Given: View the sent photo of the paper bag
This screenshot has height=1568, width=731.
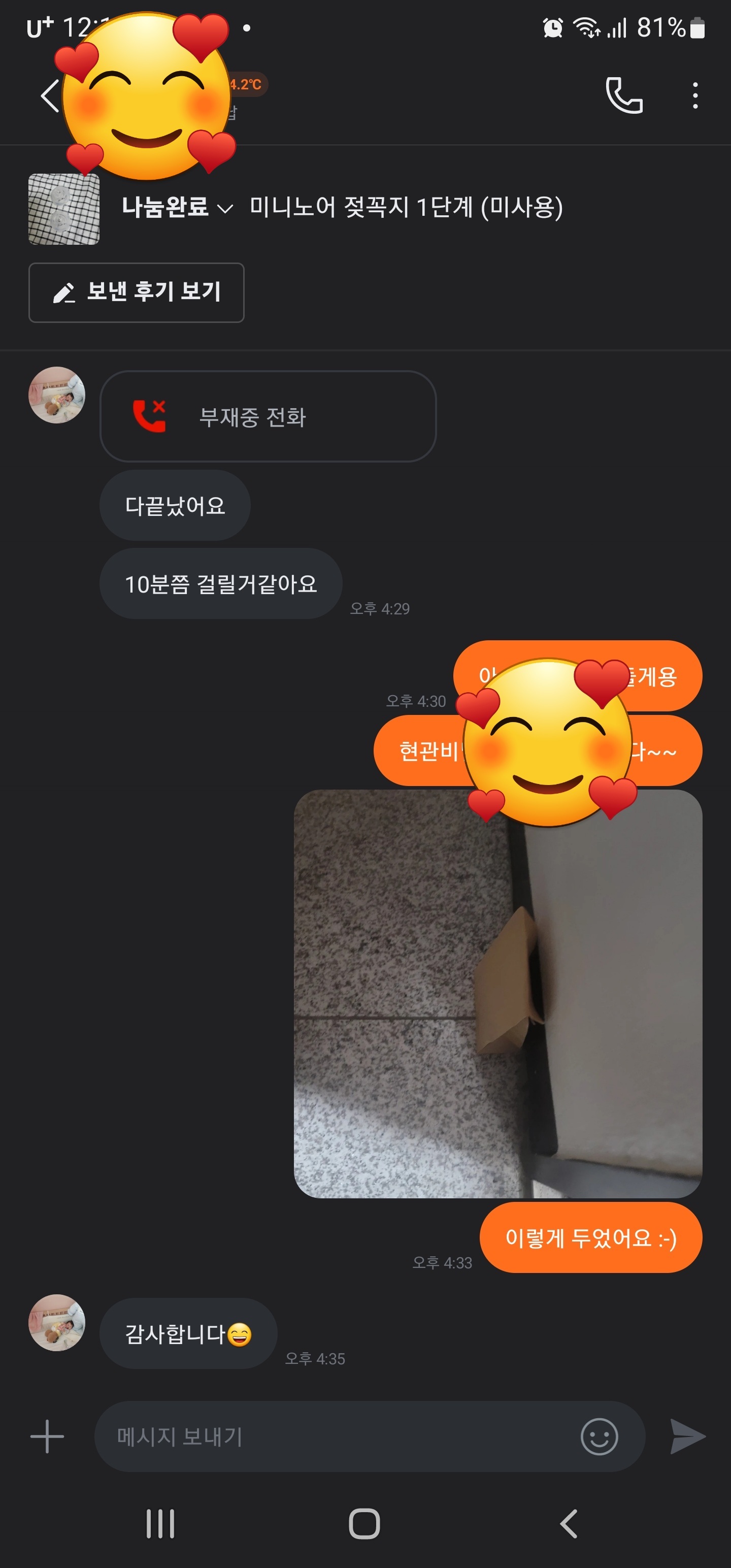Looking at the screenshot, I should (x=498, y=993).
